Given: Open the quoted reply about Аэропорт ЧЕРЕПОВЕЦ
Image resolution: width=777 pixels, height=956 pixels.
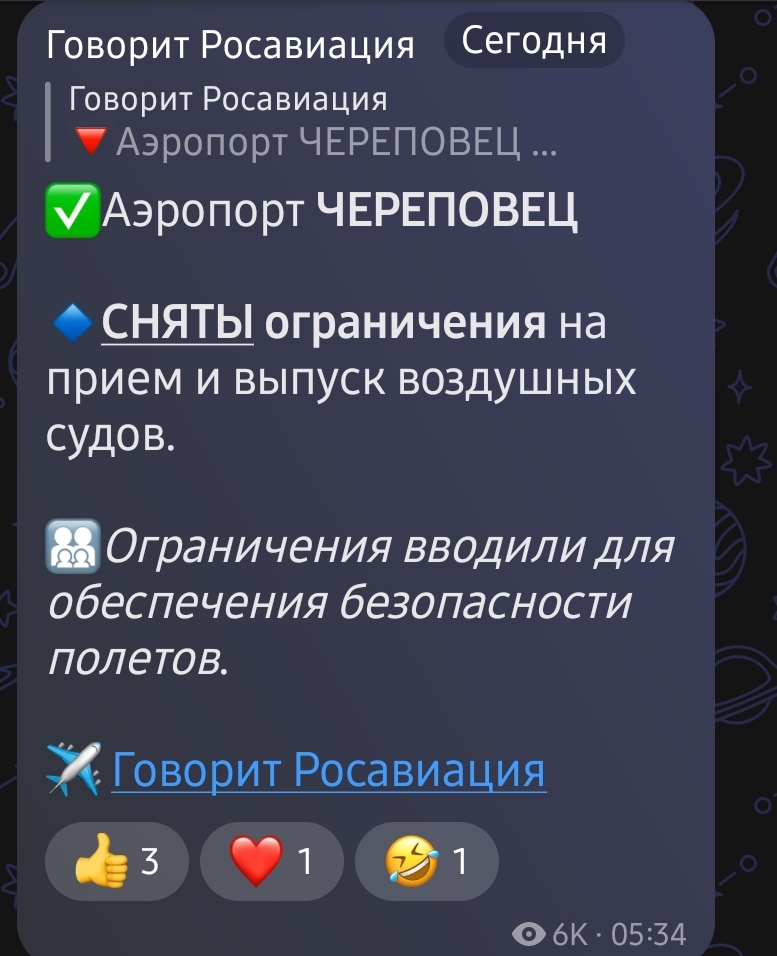Looking at the screenshot, I should tap(300, 123).
